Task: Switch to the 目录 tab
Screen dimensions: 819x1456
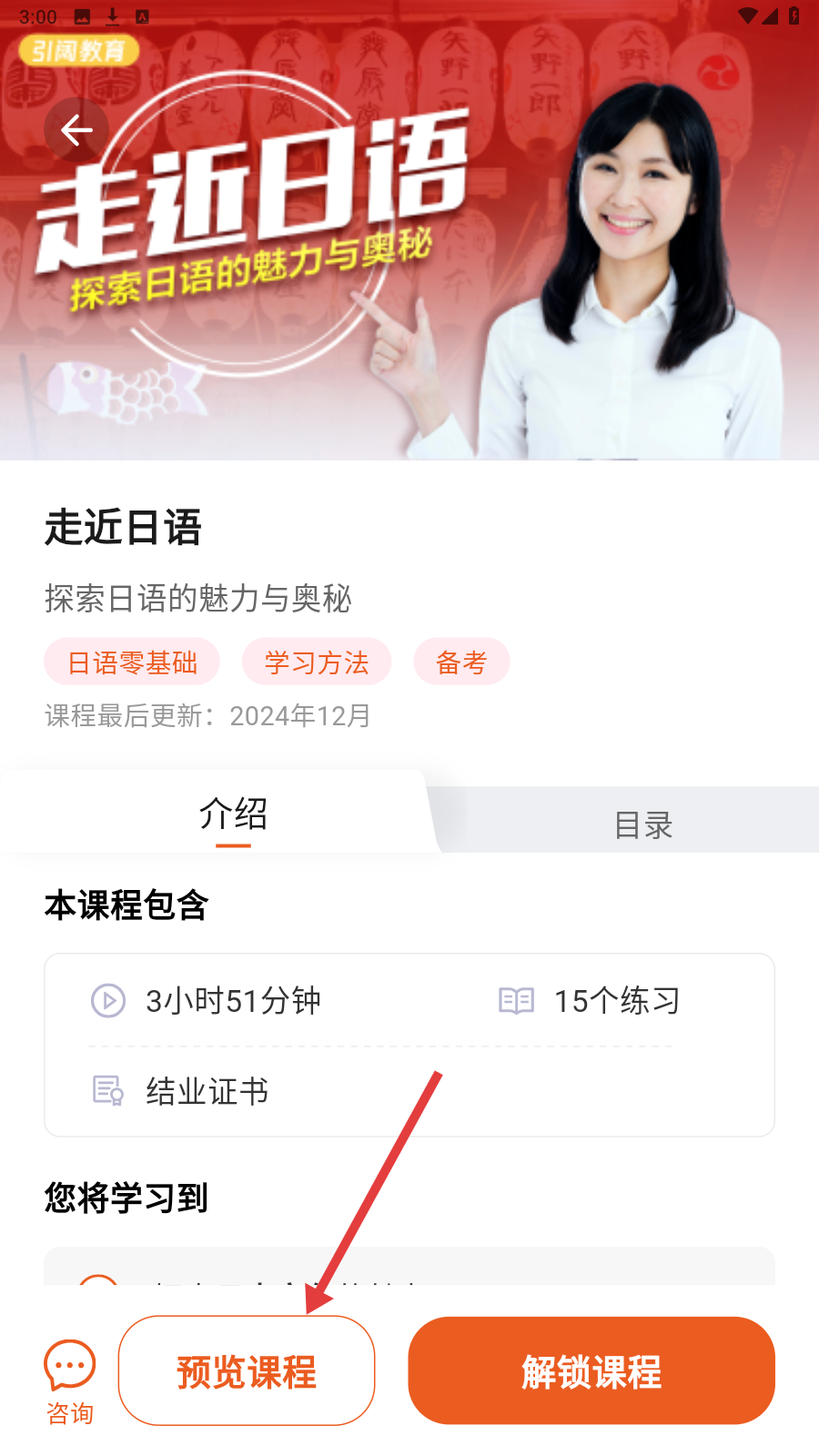Action: pos(642,824)
